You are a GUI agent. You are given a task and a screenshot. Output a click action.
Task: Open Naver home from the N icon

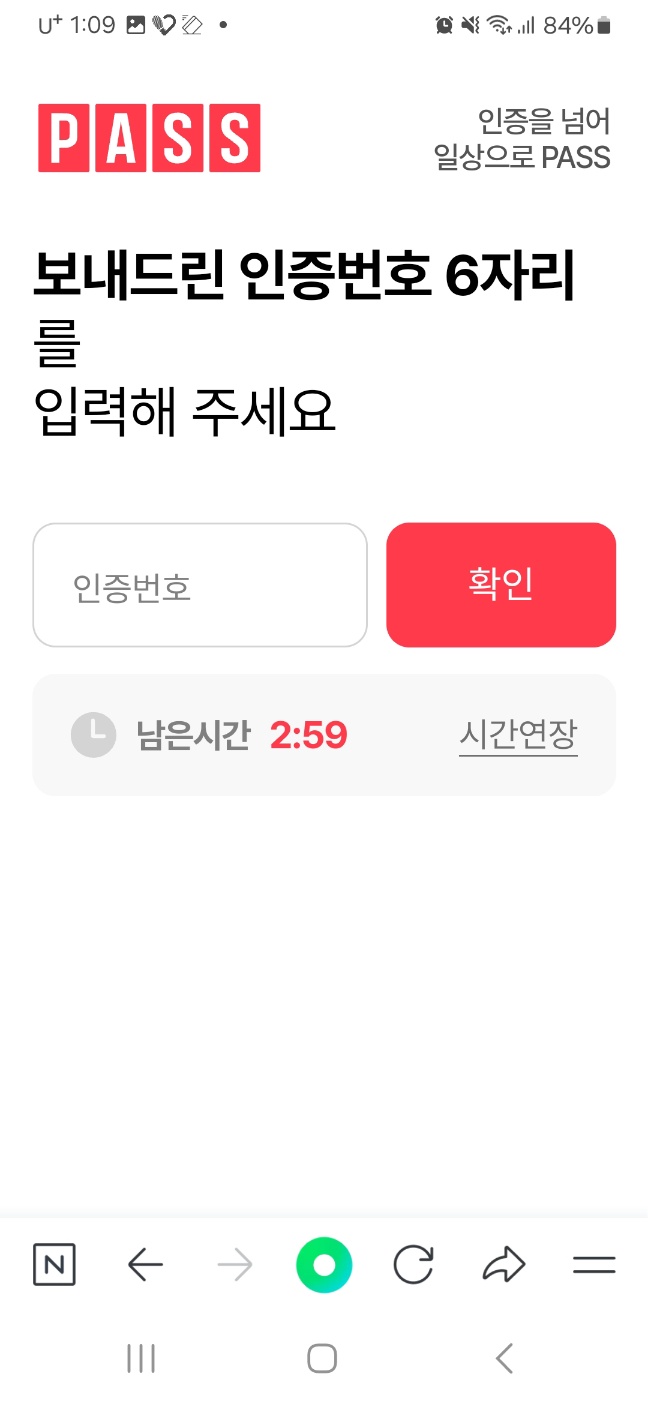point(54,1266)
